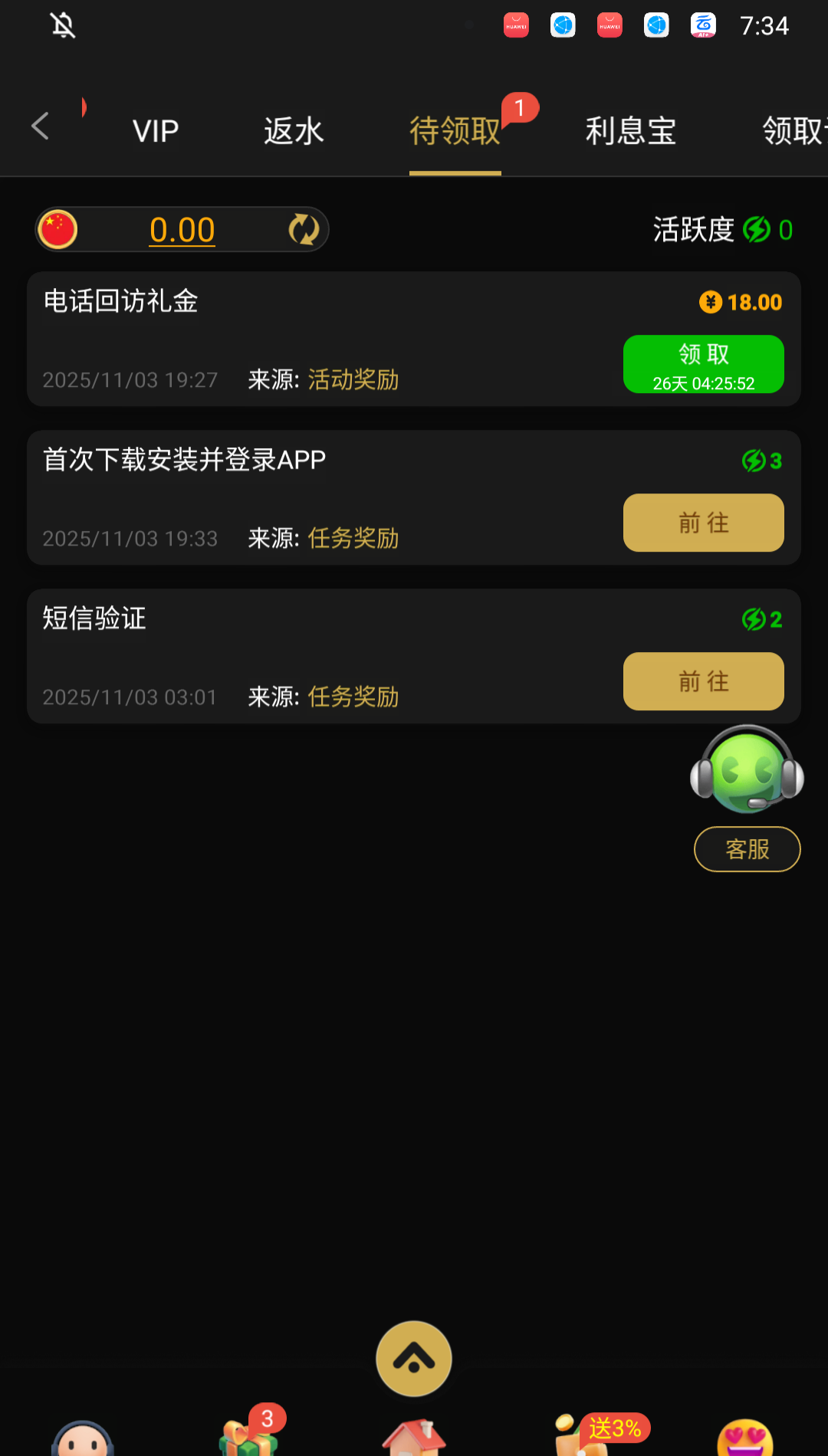
Task: Go back using the top-left arrow
Action: coord(41,126)
